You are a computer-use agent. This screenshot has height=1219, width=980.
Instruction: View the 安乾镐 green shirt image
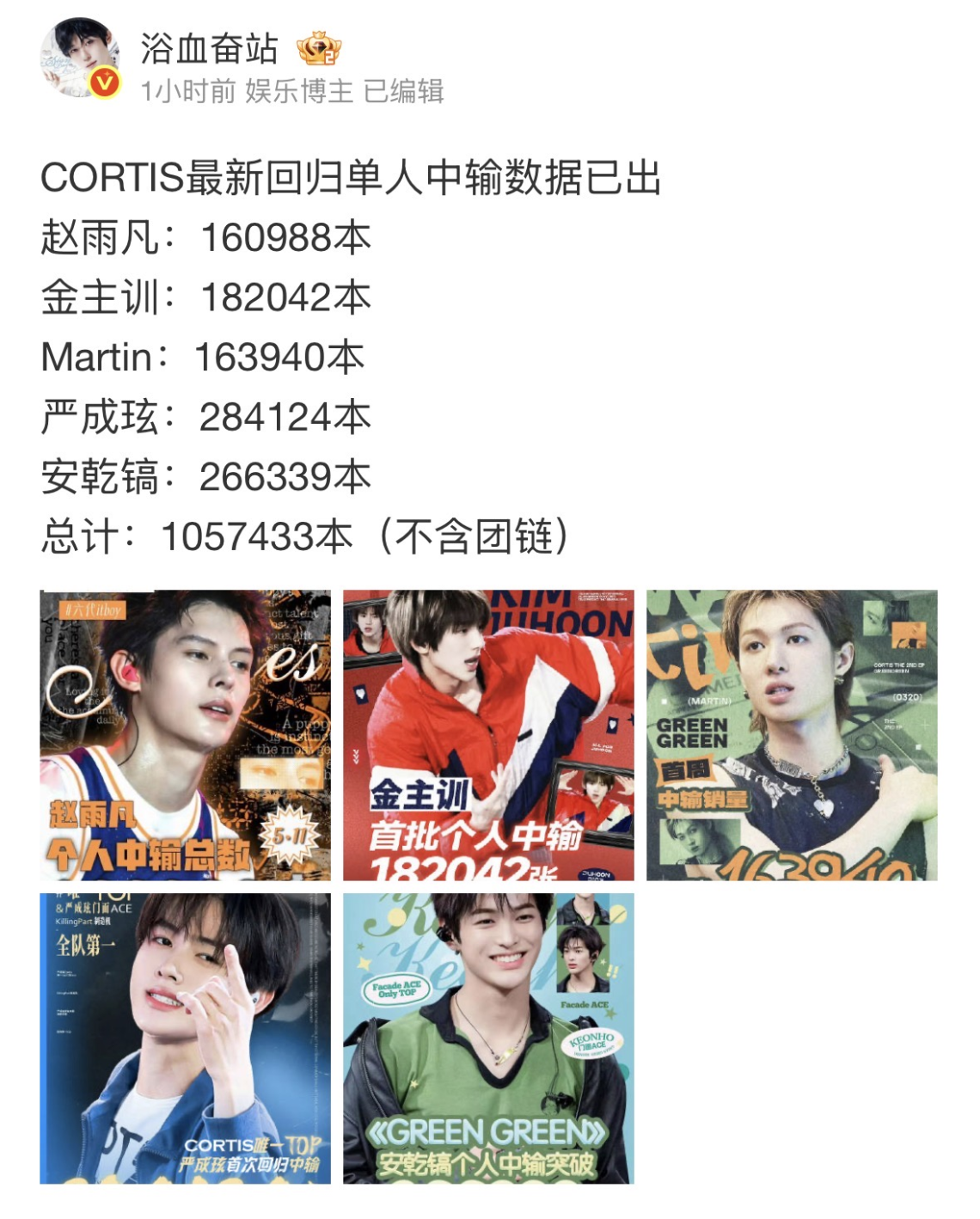(488, 1038)
